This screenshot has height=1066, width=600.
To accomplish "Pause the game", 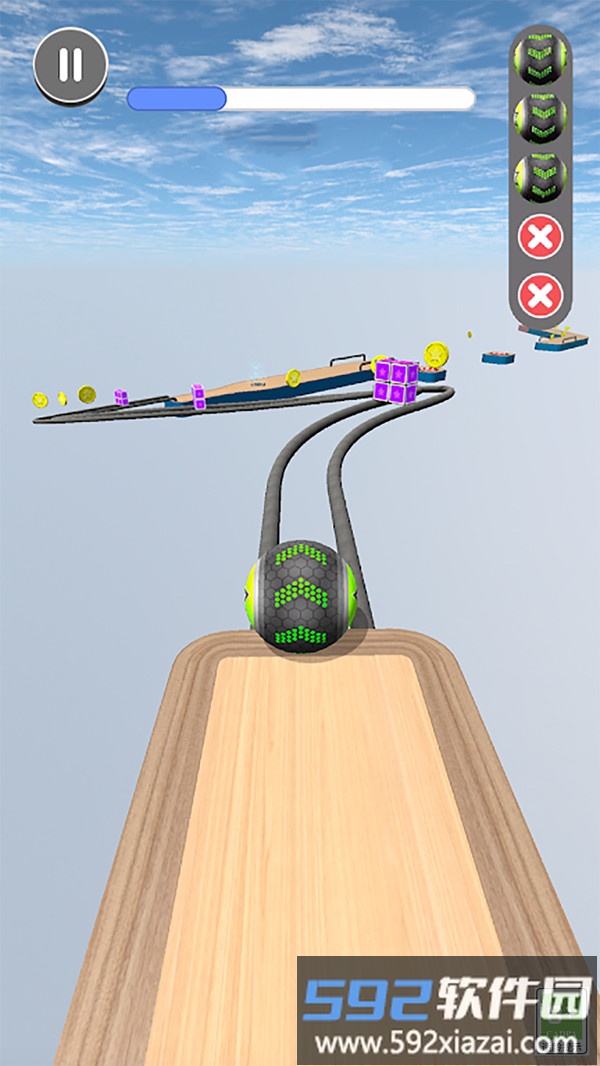I will (70, 65).
